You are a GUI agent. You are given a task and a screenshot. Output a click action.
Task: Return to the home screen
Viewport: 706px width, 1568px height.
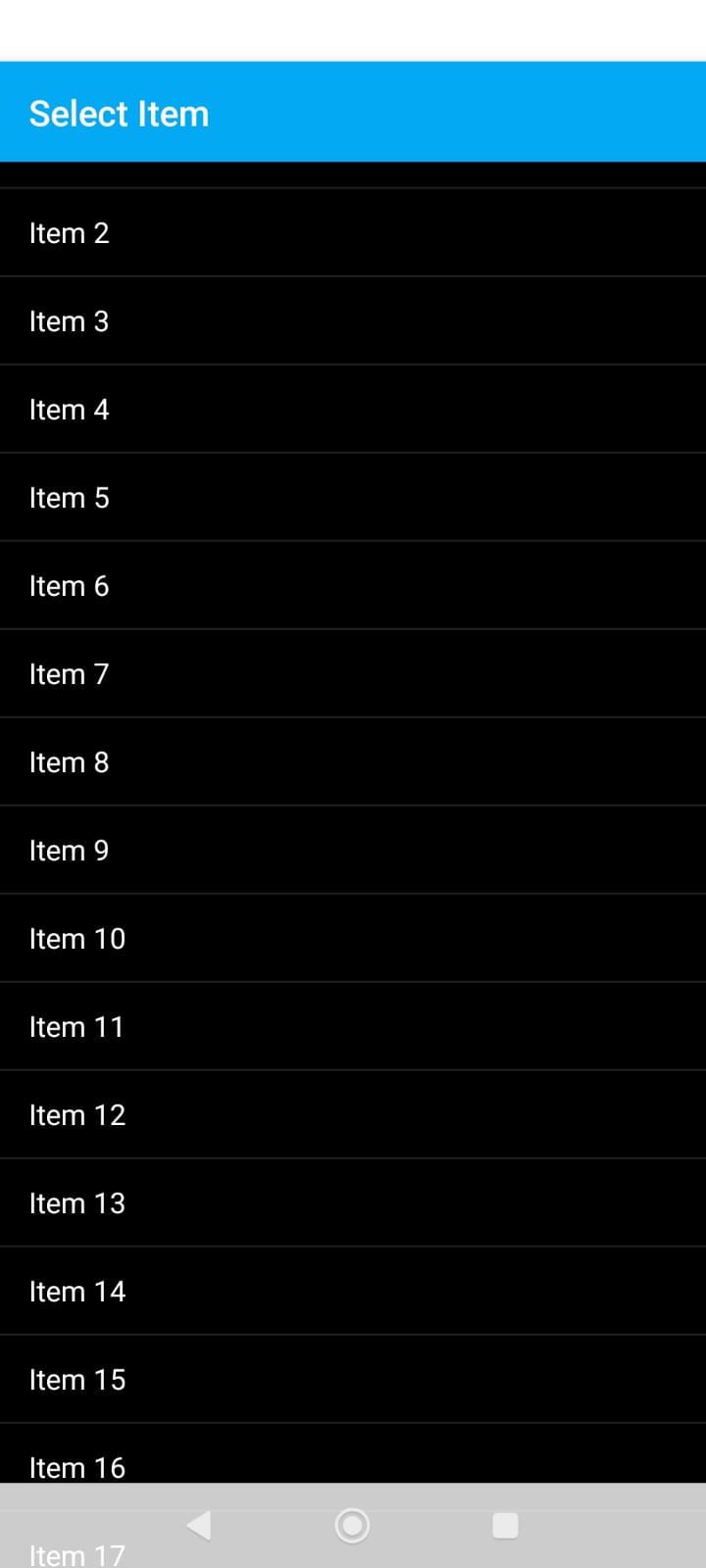(x=352, y=1525)
